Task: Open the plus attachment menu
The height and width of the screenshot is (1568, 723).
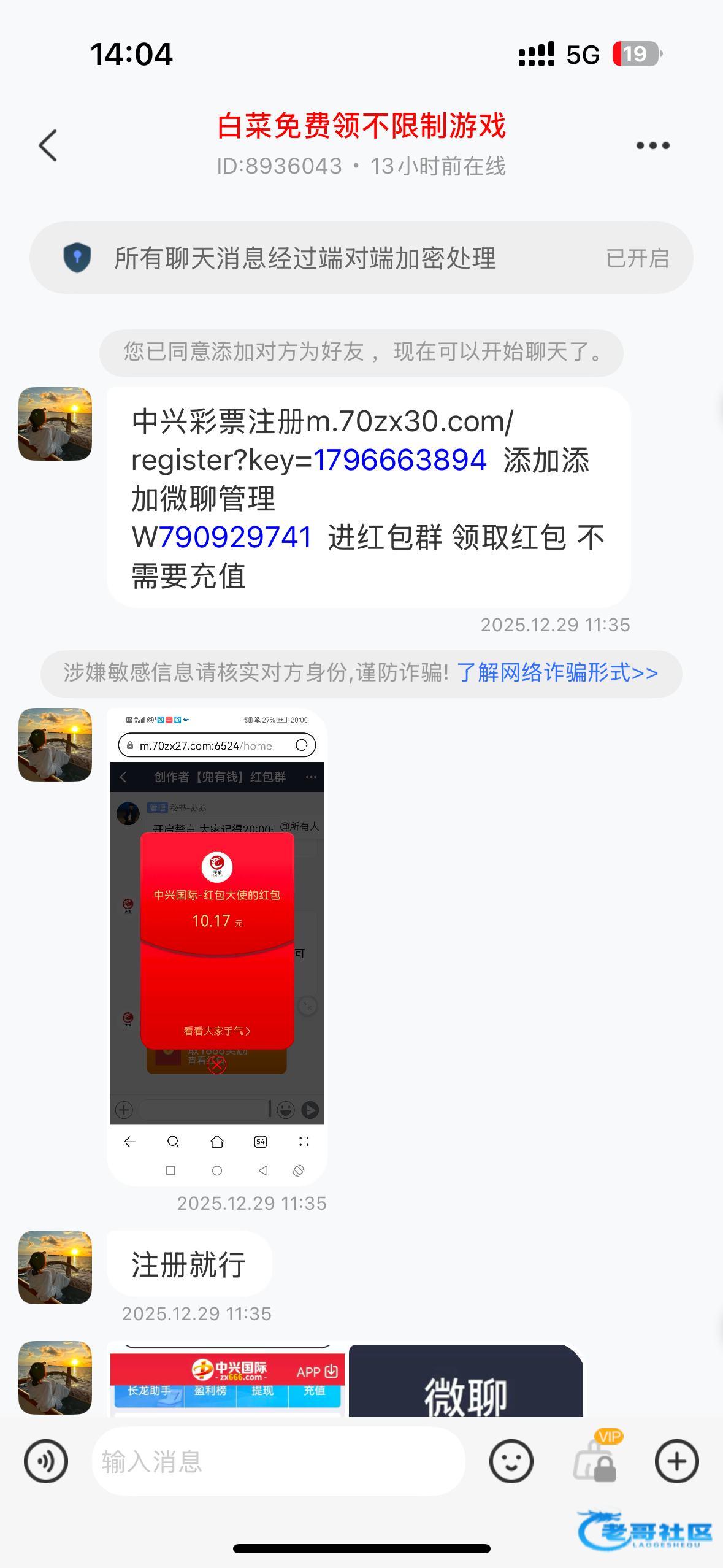Action: [676, 1461]
